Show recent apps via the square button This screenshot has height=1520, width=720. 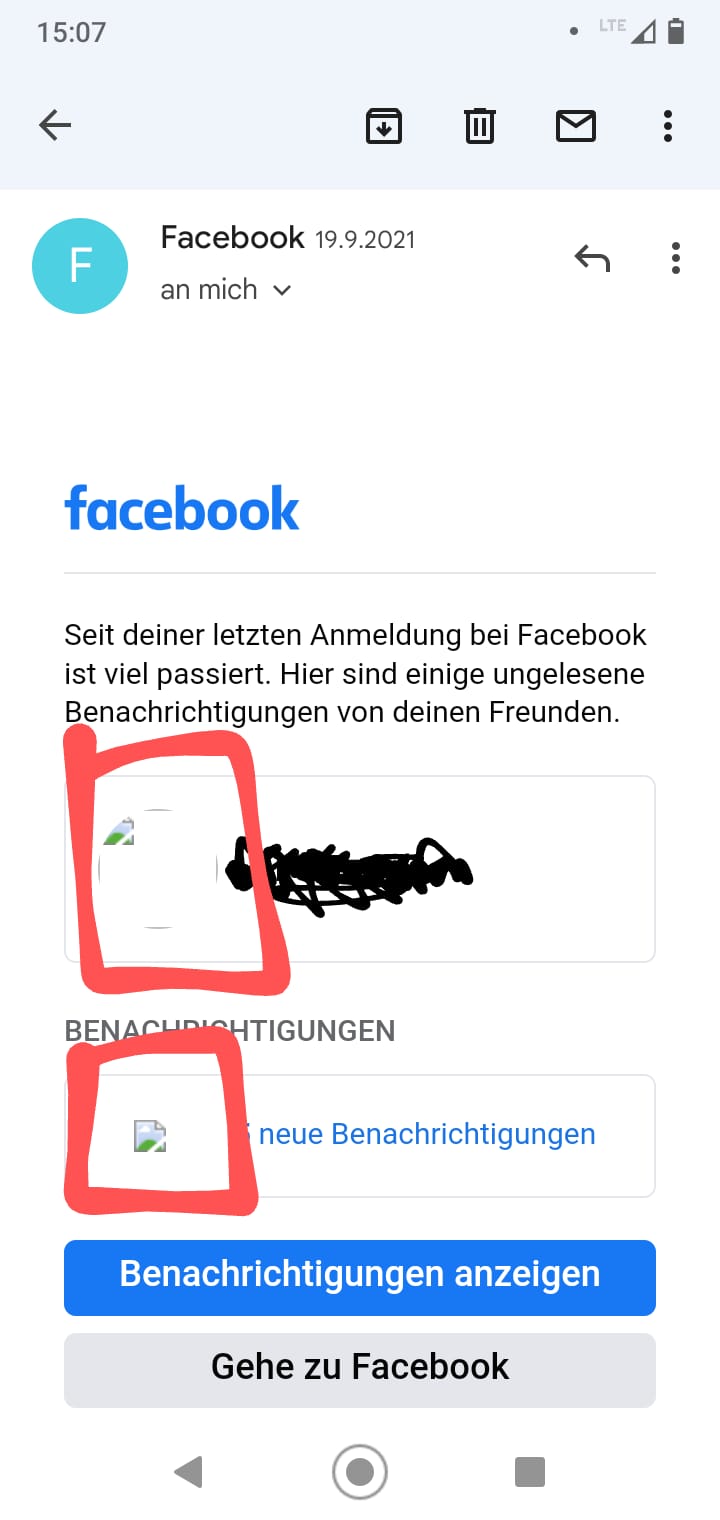[x=529, y=1472]
